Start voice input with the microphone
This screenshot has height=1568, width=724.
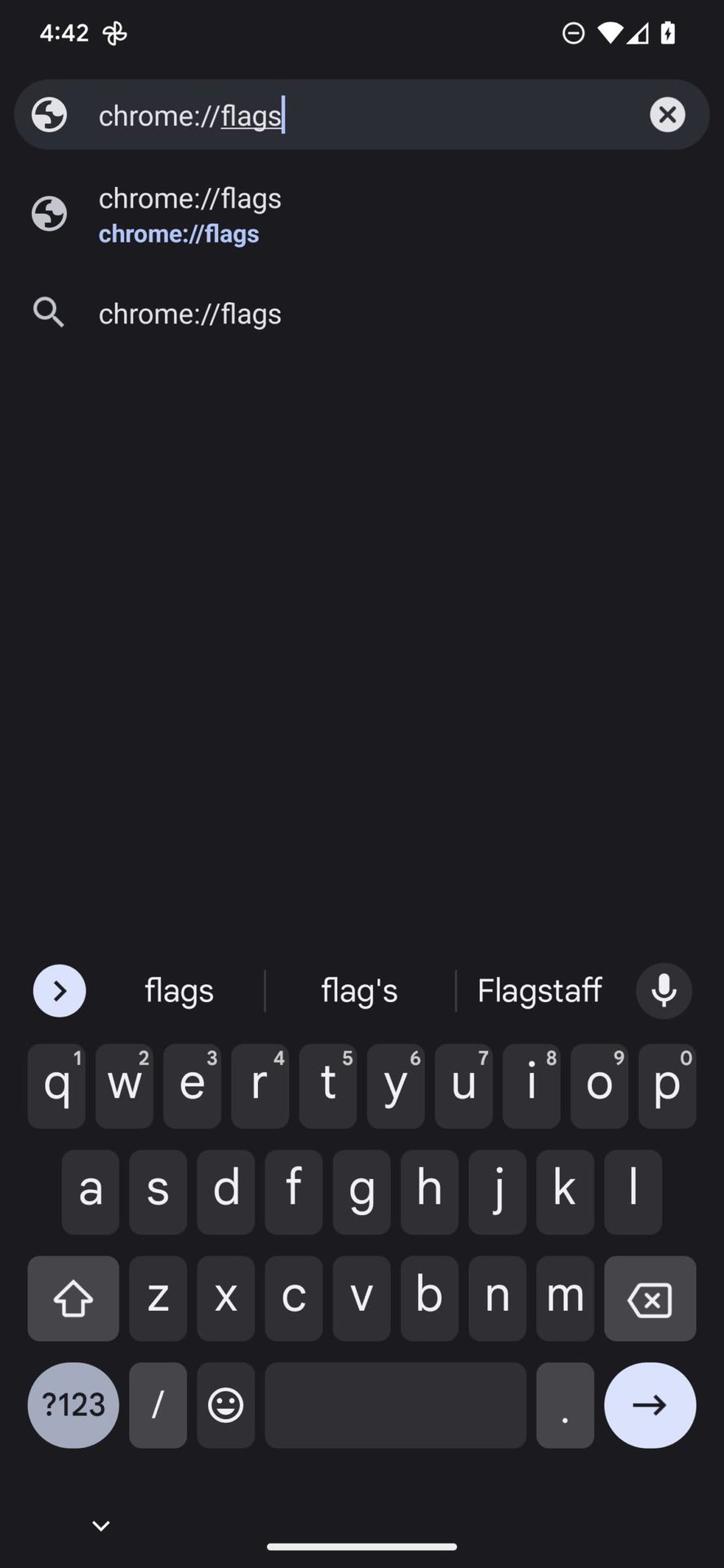coord(664,991)
